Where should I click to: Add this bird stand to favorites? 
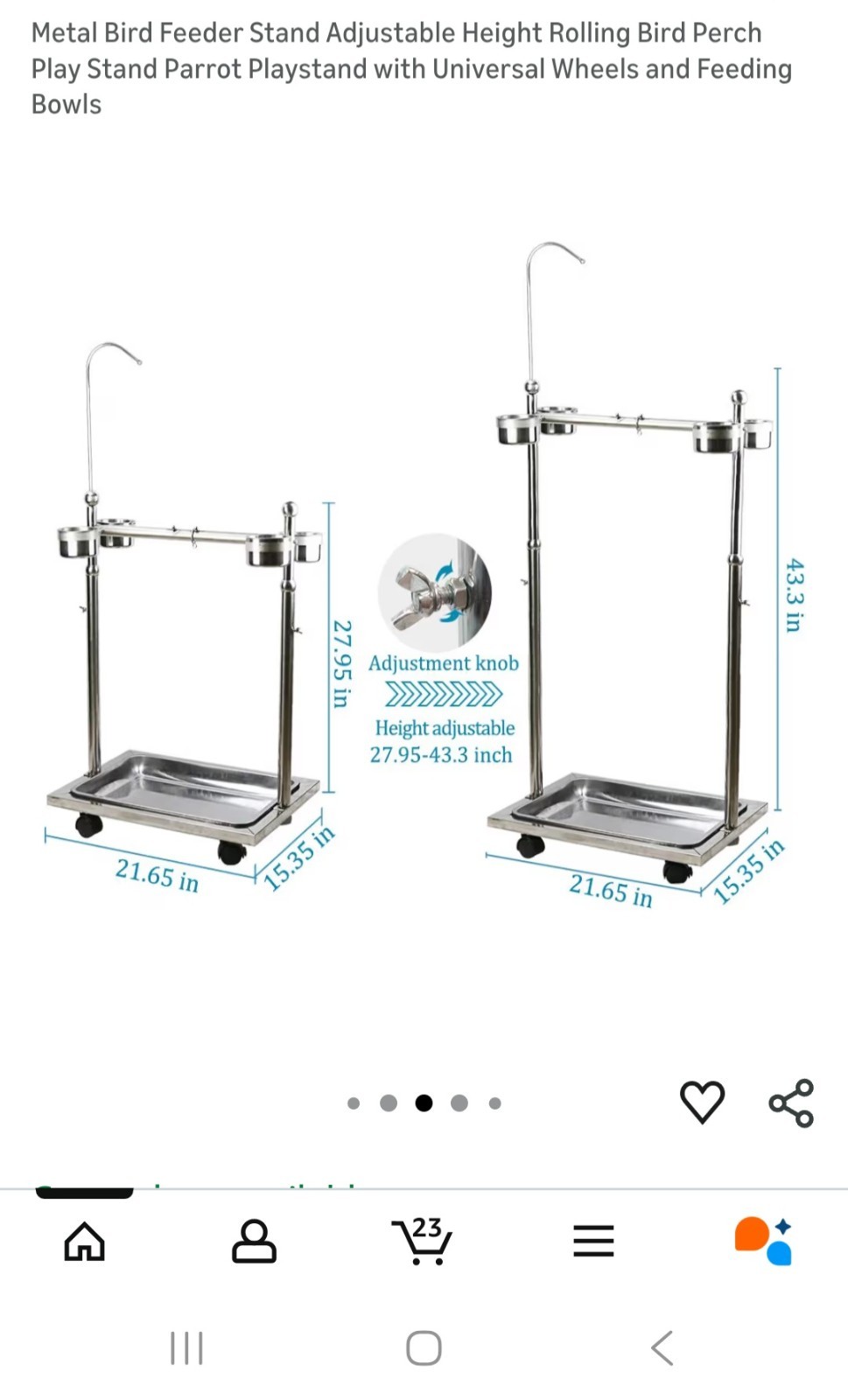tap(702, 1102)
